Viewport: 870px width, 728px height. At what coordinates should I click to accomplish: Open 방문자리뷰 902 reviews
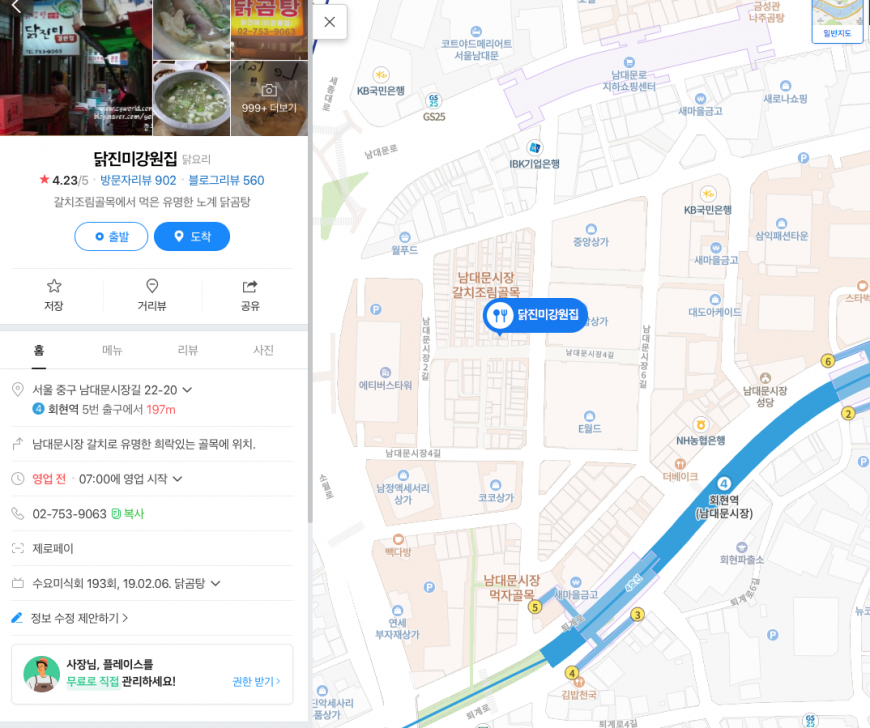(x=138, y=181)
